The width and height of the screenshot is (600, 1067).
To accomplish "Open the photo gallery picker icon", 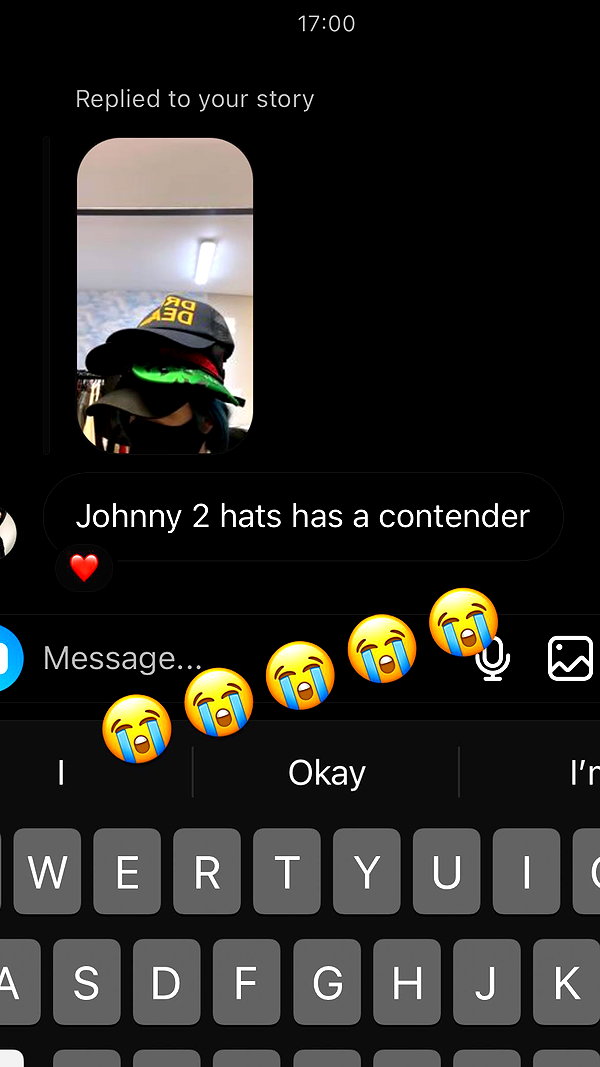I will point(571,658).
